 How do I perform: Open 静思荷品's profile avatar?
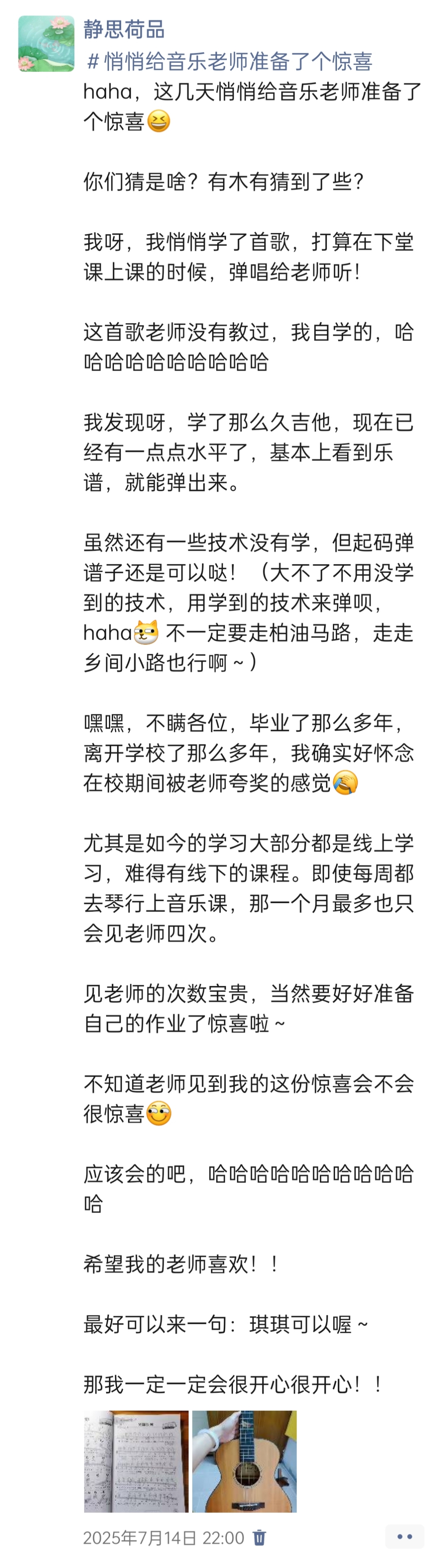46,44
